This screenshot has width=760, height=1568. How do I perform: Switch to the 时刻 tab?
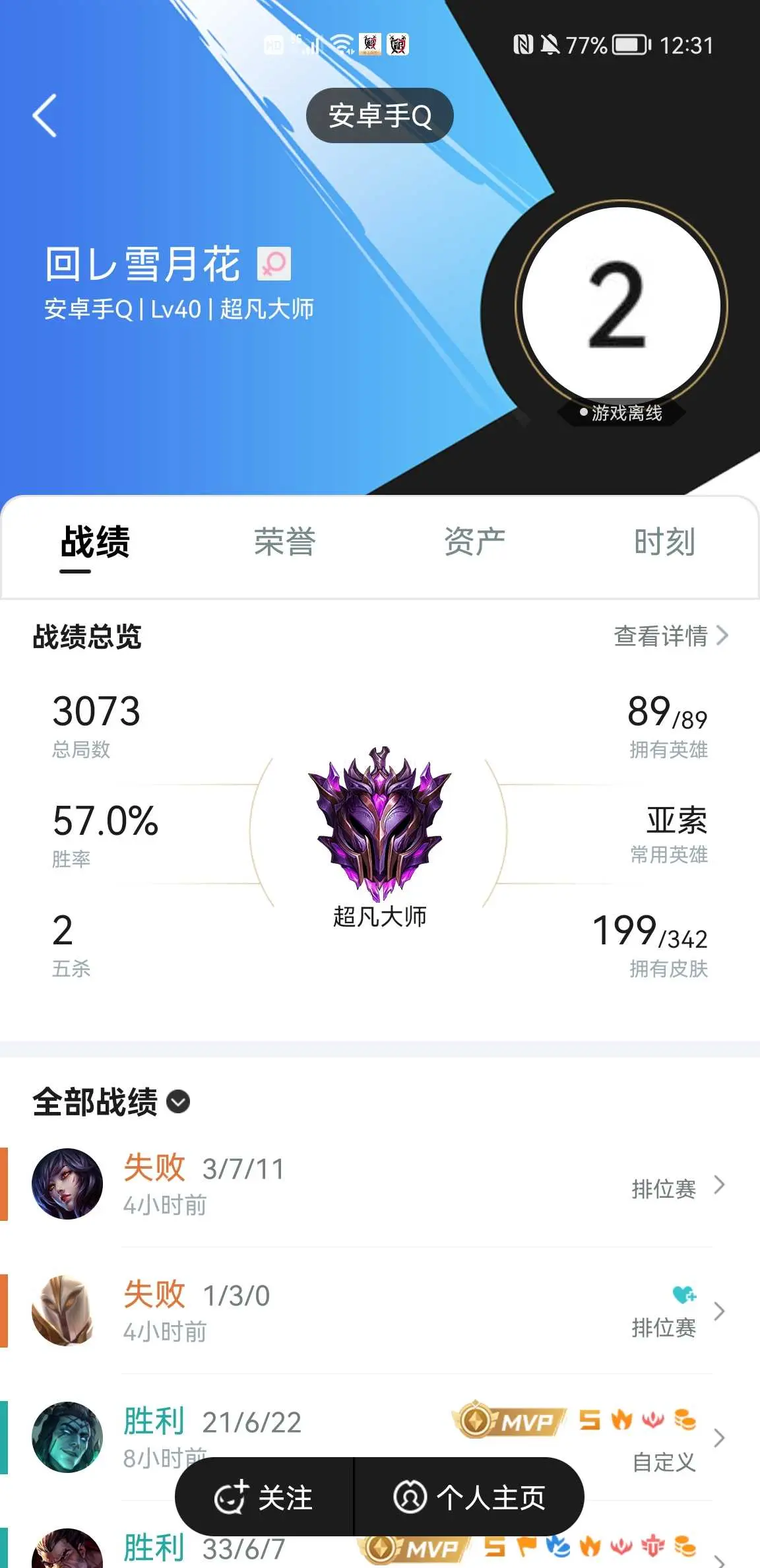[x=664, y=542]
